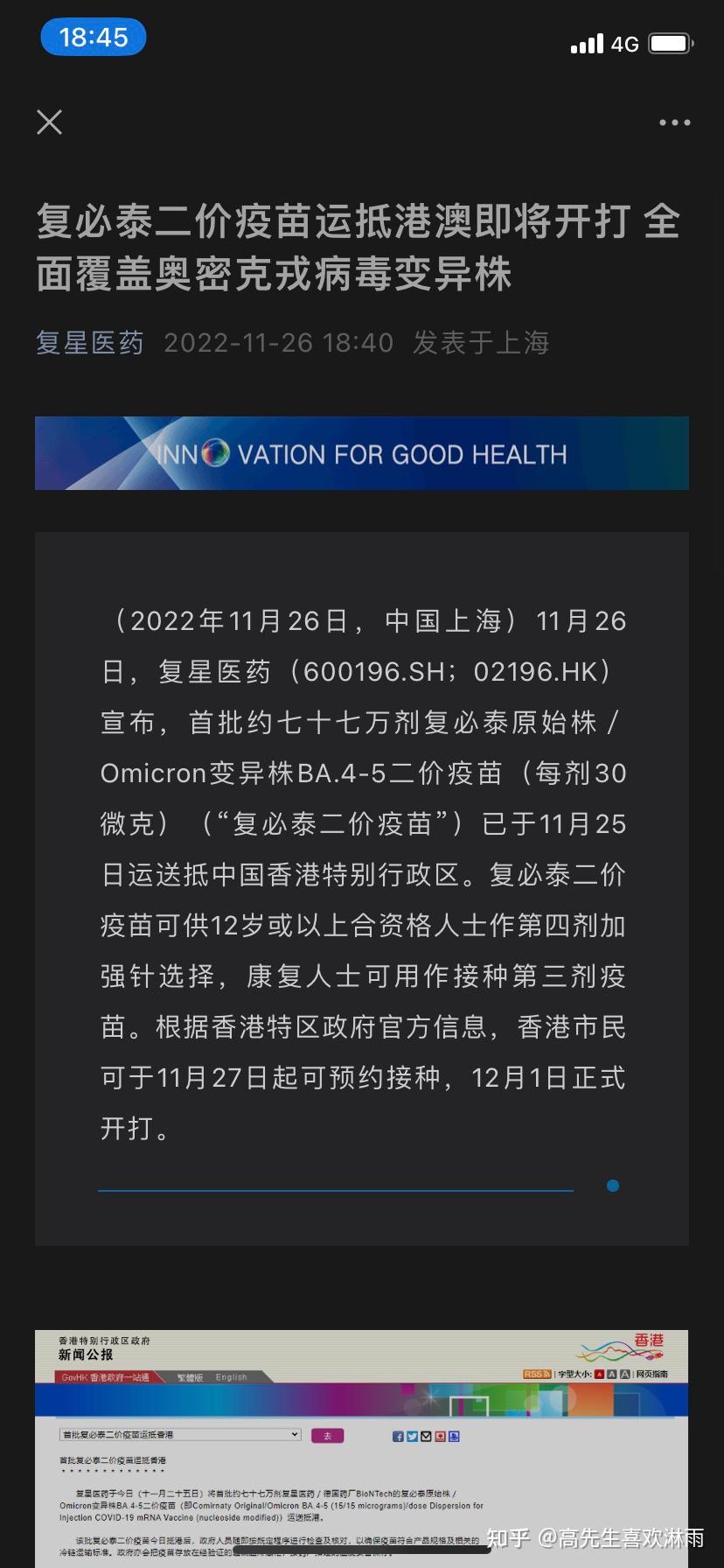Open the Hong Kong government press release image

[x=361, y=1448]
